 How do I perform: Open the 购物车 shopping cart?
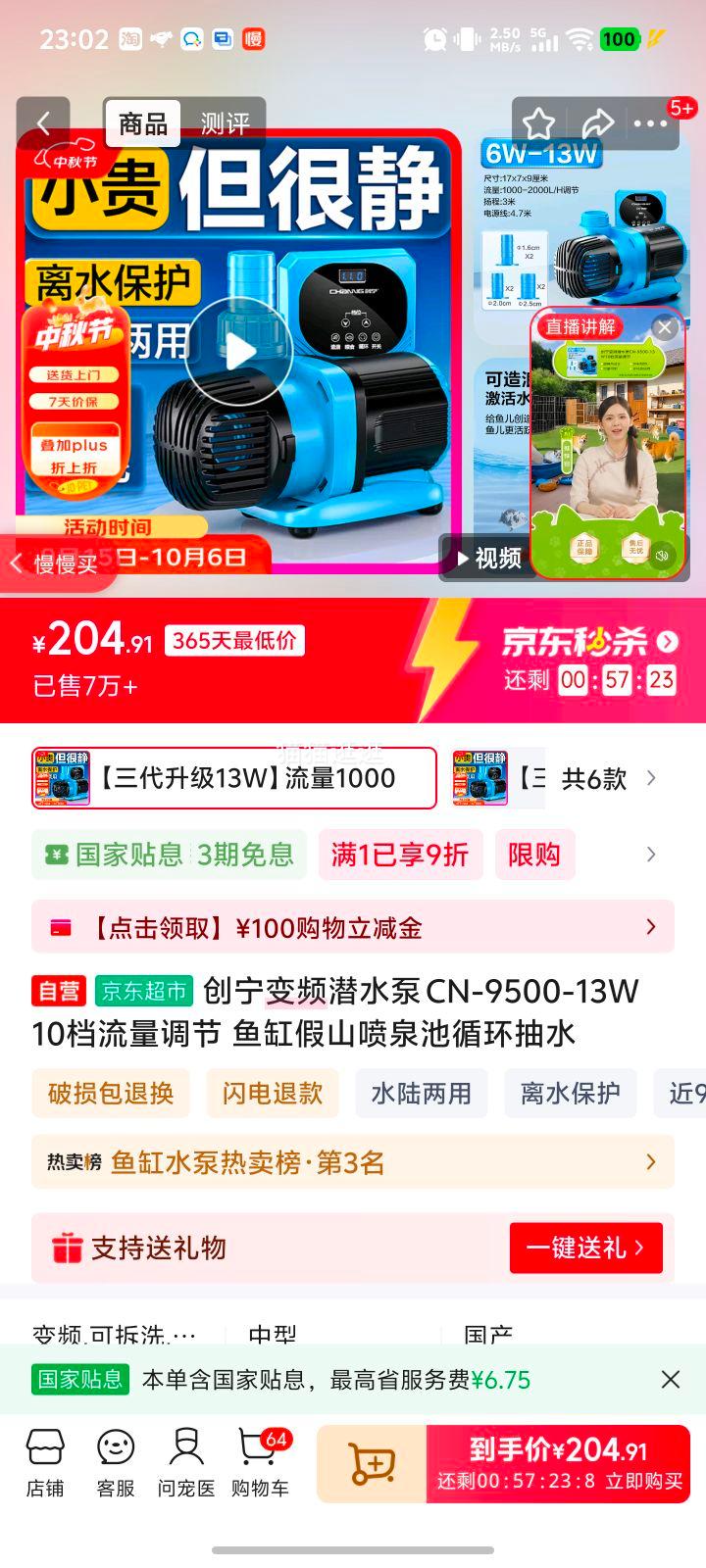click(260, 1462)
